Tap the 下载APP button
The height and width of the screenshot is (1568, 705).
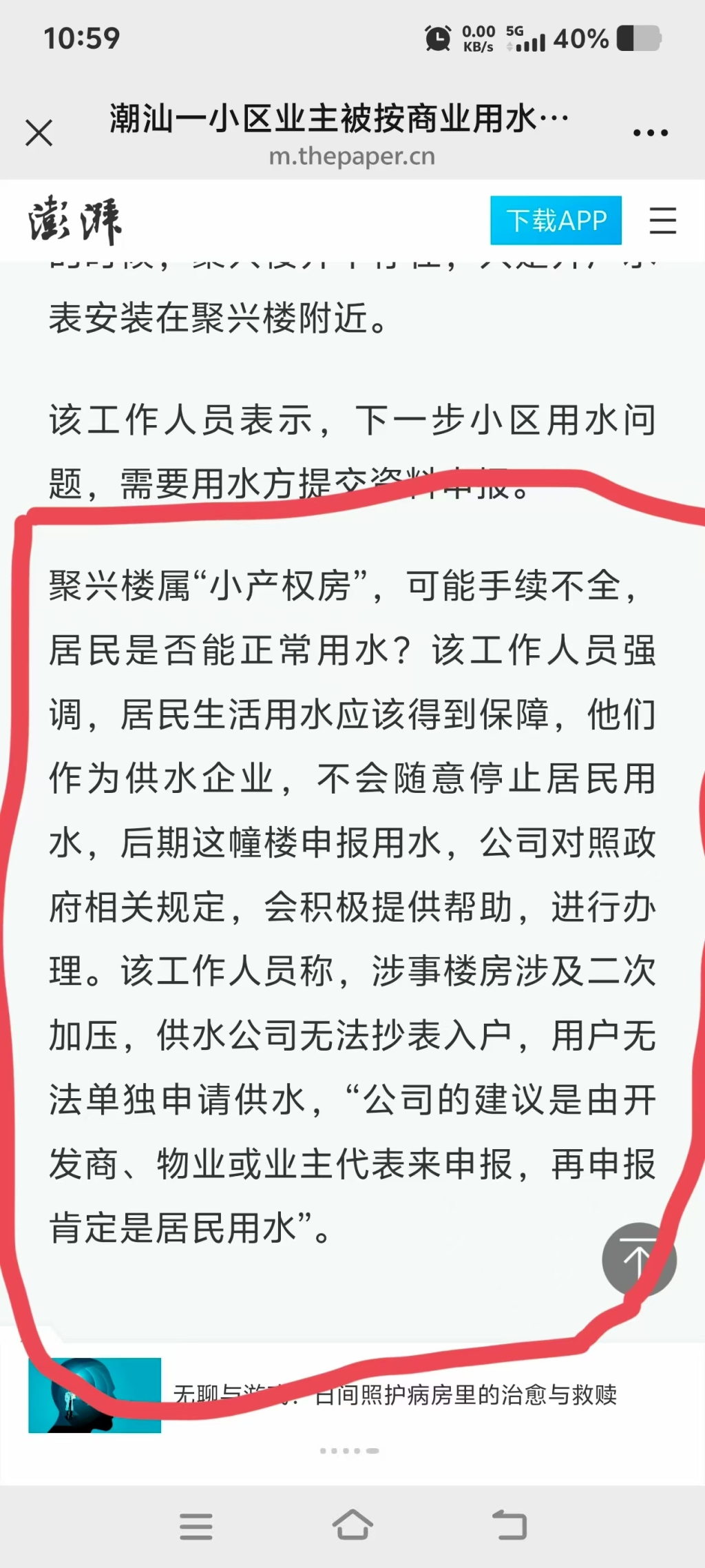(556, 220)
